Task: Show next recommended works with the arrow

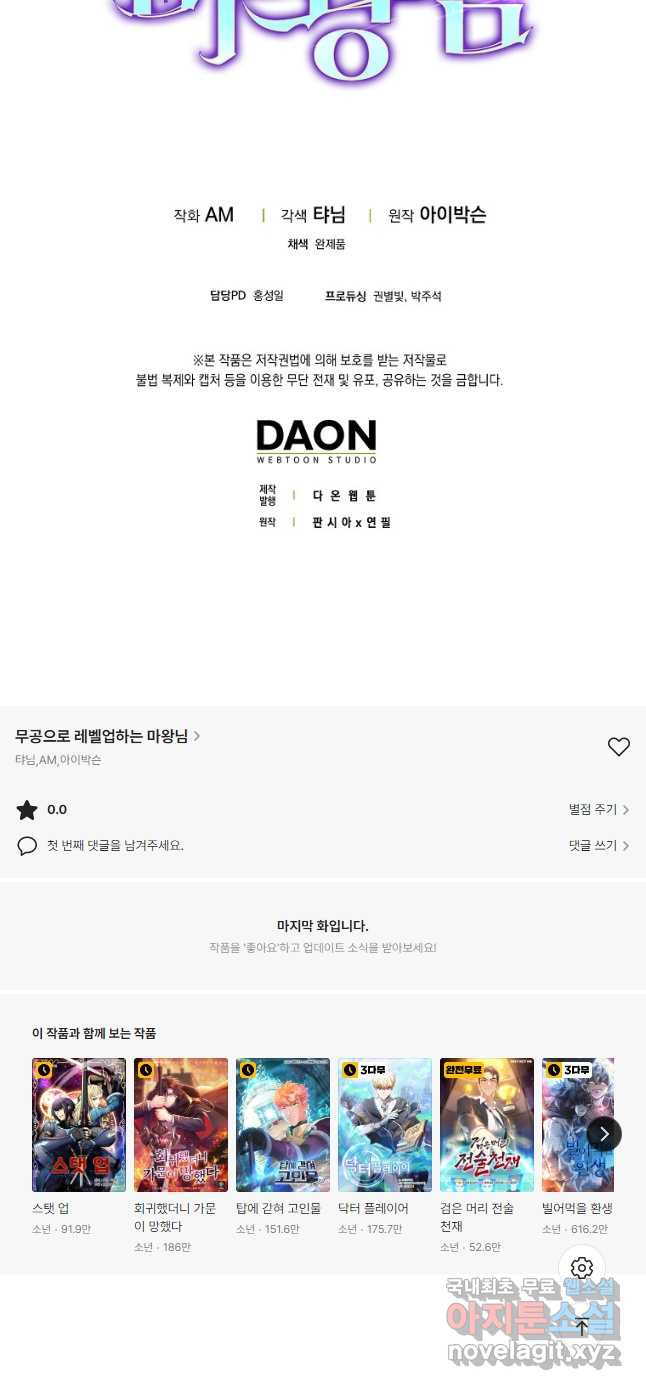Action: click(604, 1133)
